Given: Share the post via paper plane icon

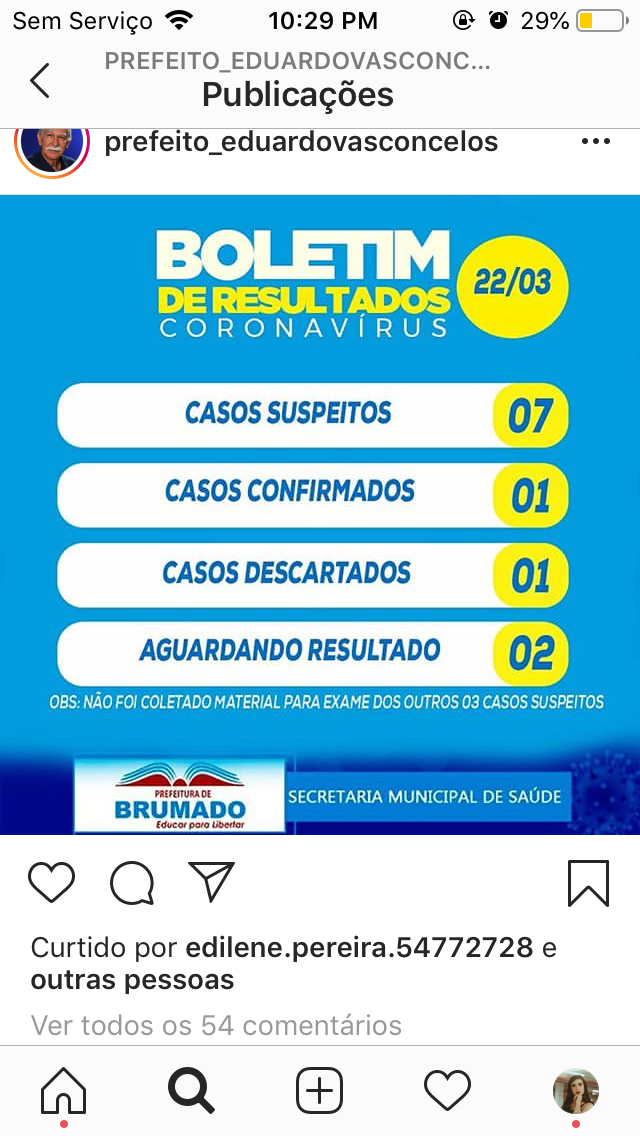Looking at the screenshot, I should [211, 882].
